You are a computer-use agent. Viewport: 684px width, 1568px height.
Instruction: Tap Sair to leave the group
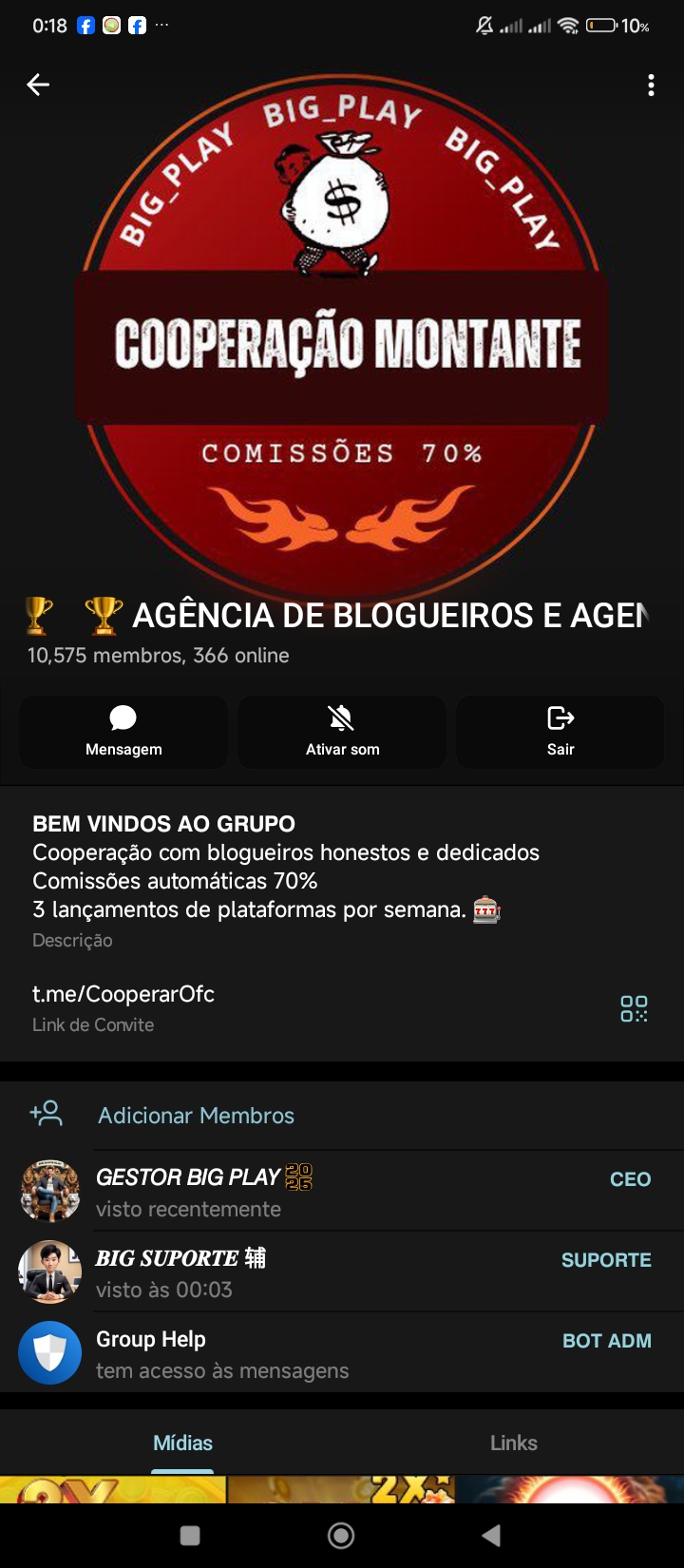click(560, 732)
